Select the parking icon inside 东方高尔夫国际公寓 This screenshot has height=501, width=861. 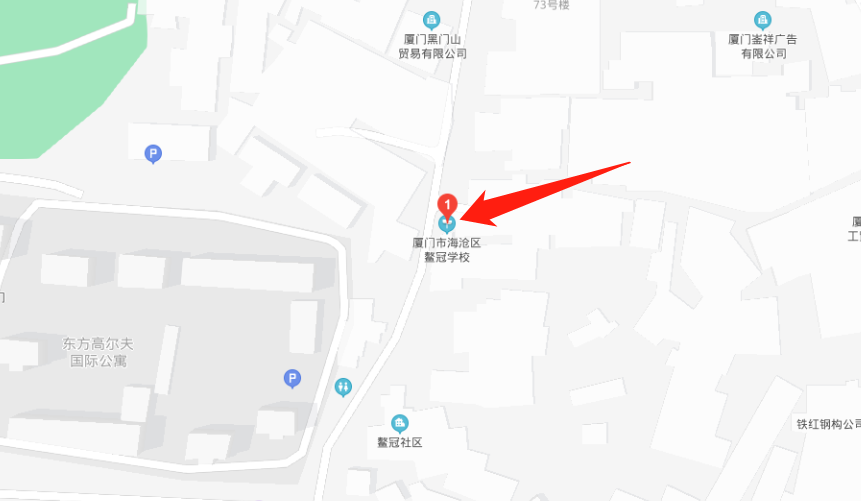pyautogui.click(x=292, y=378)
